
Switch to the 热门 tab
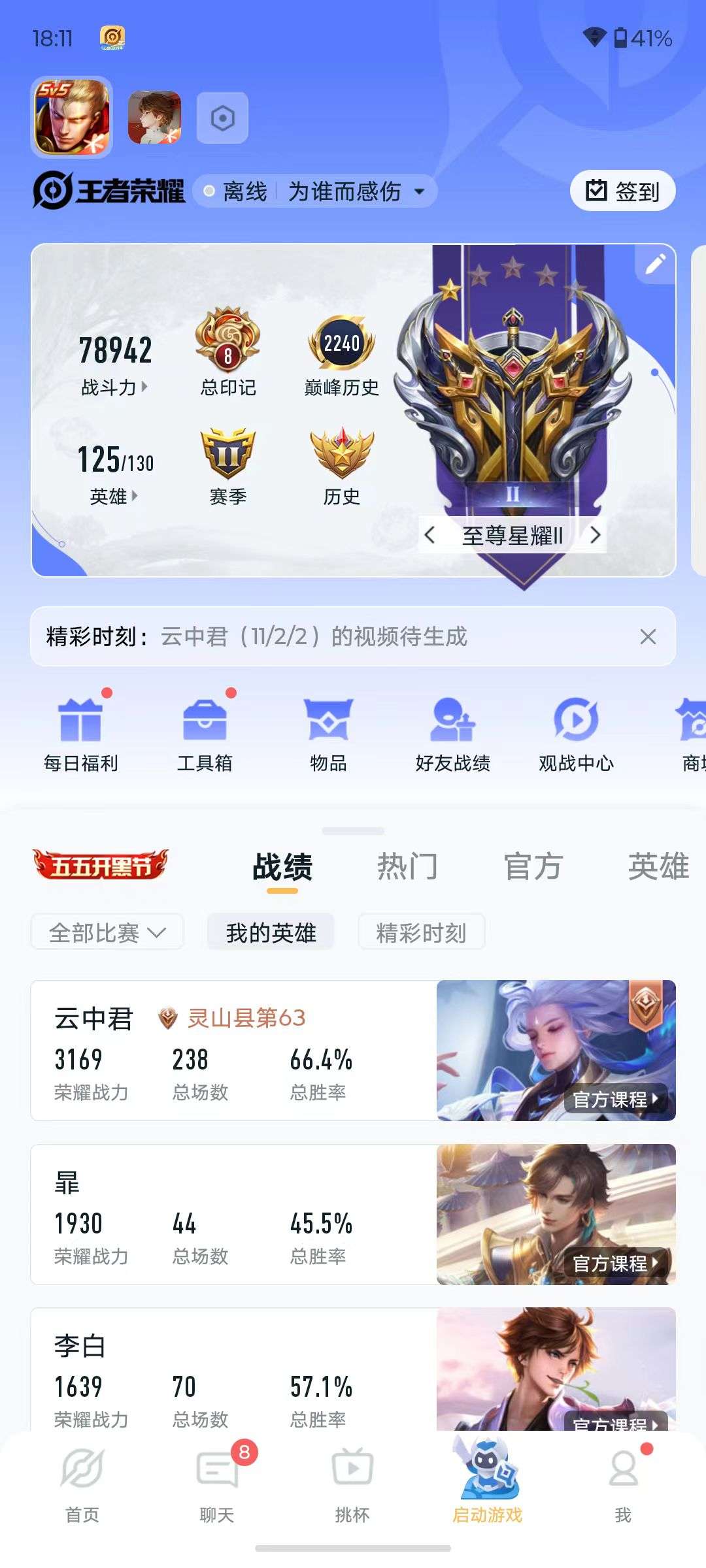coord(408,866)
